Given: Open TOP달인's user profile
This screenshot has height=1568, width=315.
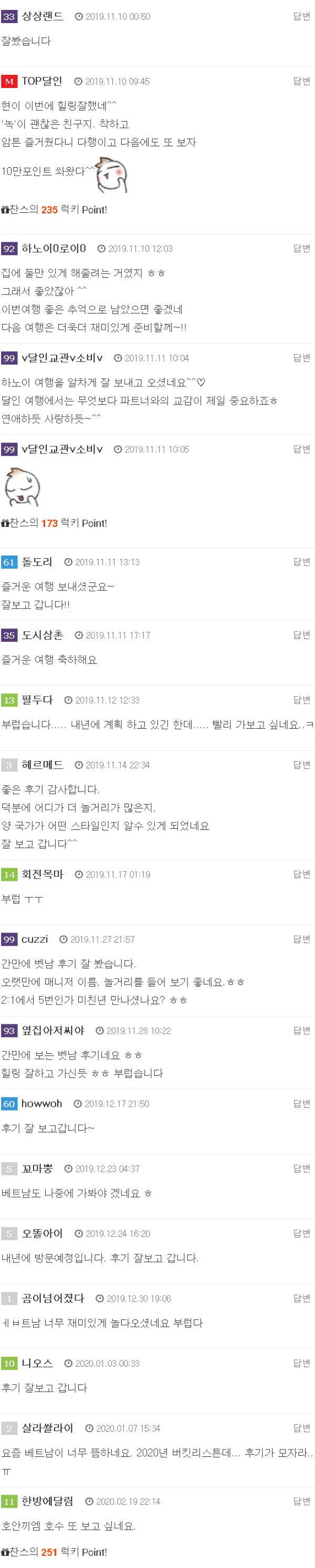Looking at the screenshot, I should (x=41, y=81).
